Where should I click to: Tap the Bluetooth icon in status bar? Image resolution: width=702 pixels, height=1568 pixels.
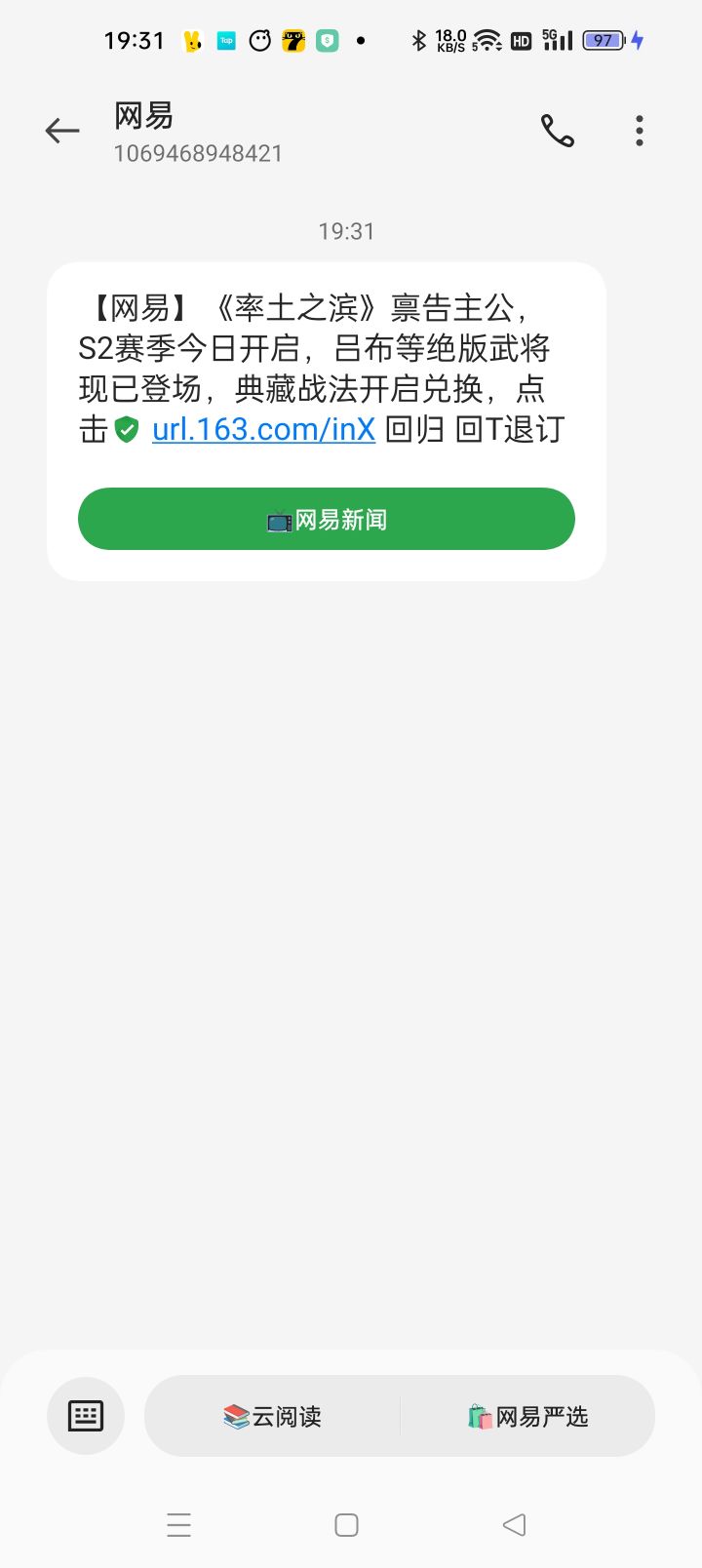(417, 39)
